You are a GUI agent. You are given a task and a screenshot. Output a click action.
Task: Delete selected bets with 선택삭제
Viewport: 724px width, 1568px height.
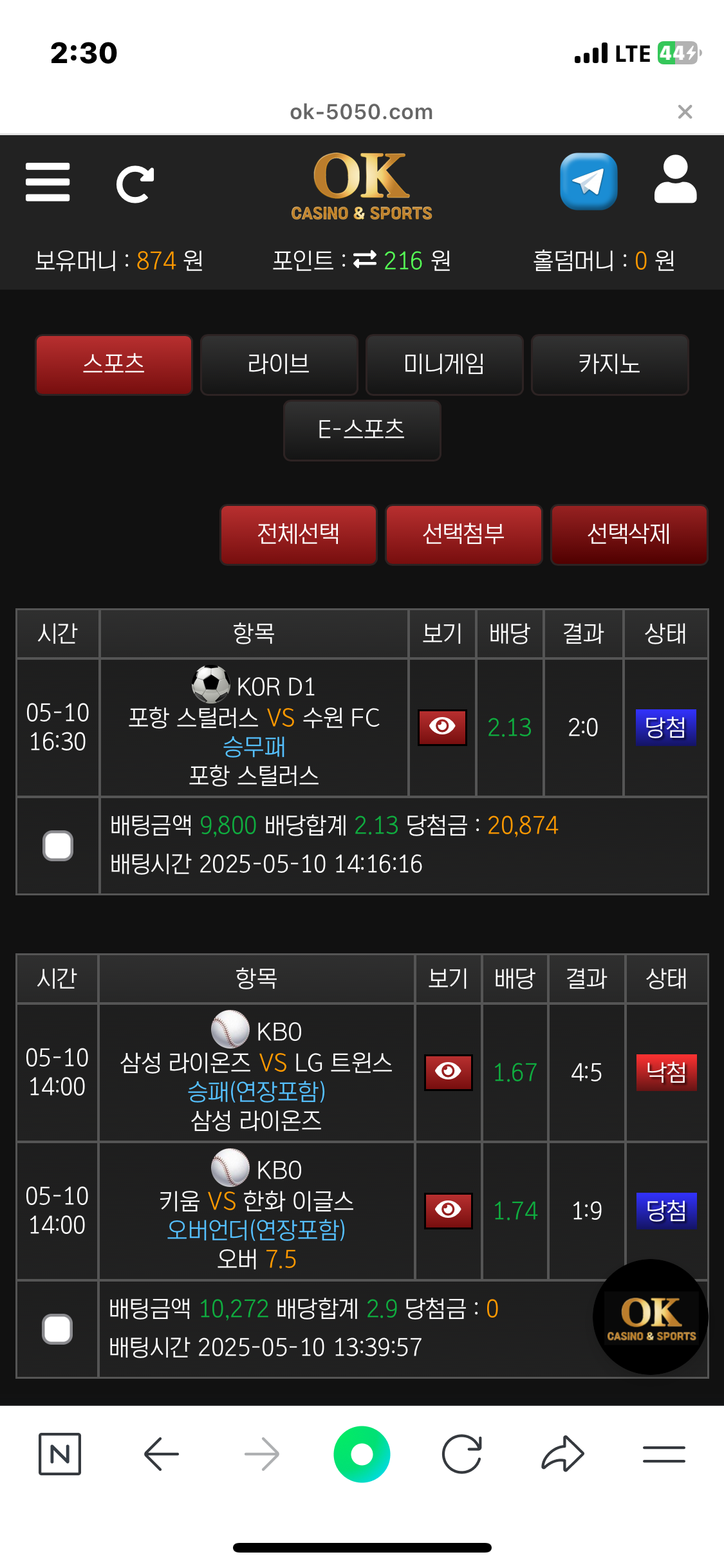pos(629,534)
